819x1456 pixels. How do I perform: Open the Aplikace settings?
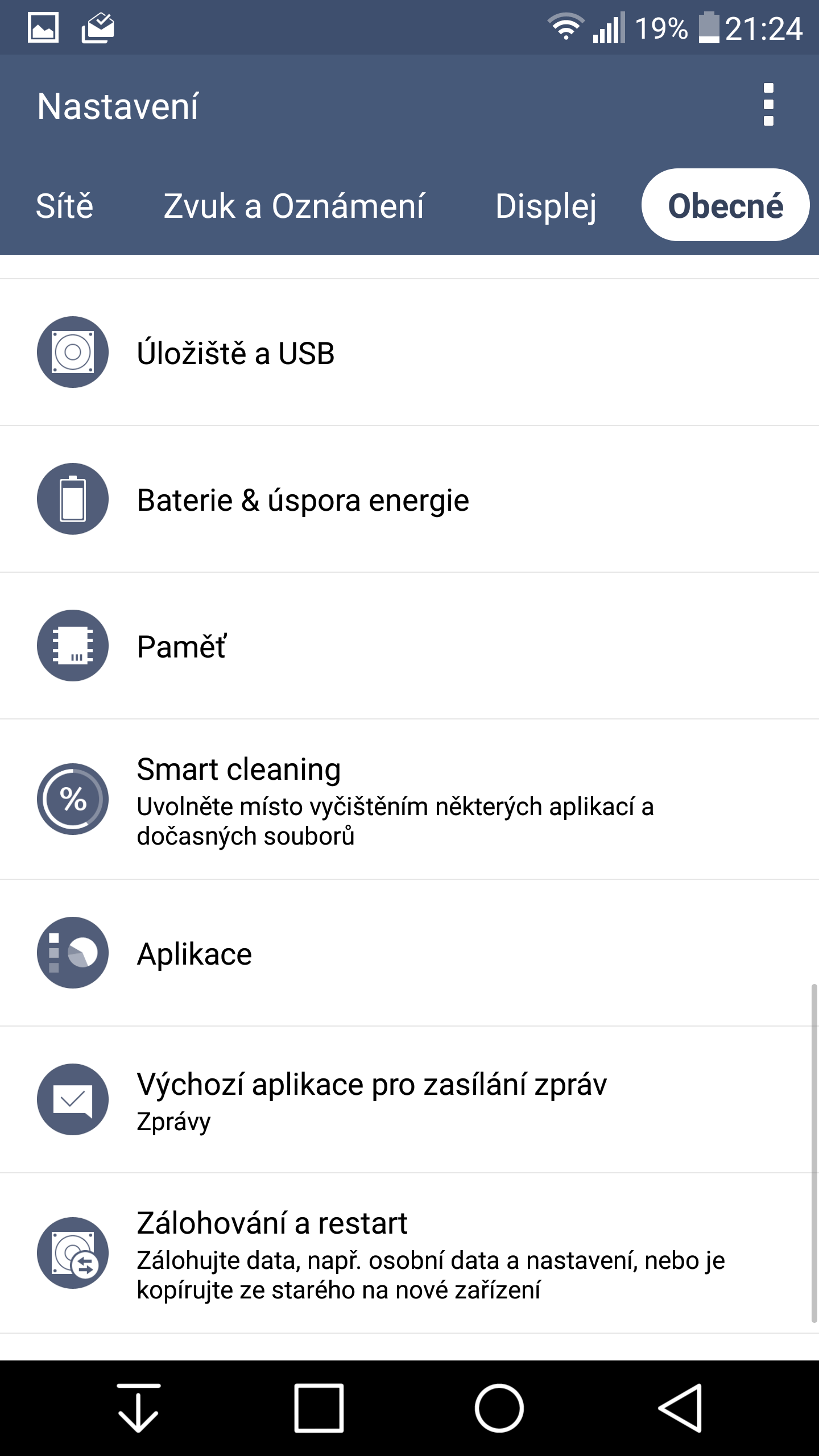(x=409, y=953)
